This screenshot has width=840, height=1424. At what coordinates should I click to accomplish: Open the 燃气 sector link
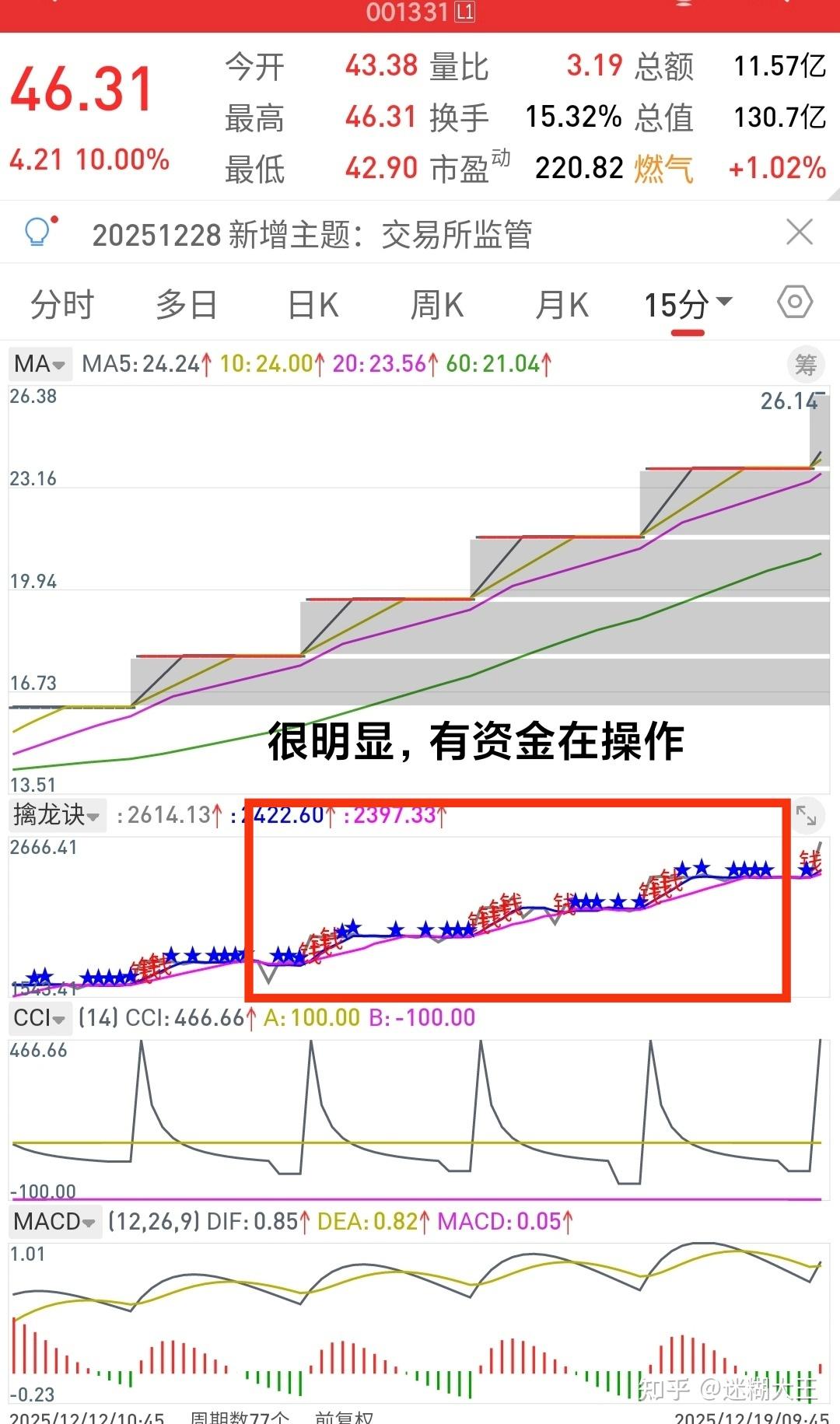coord(663,168)
